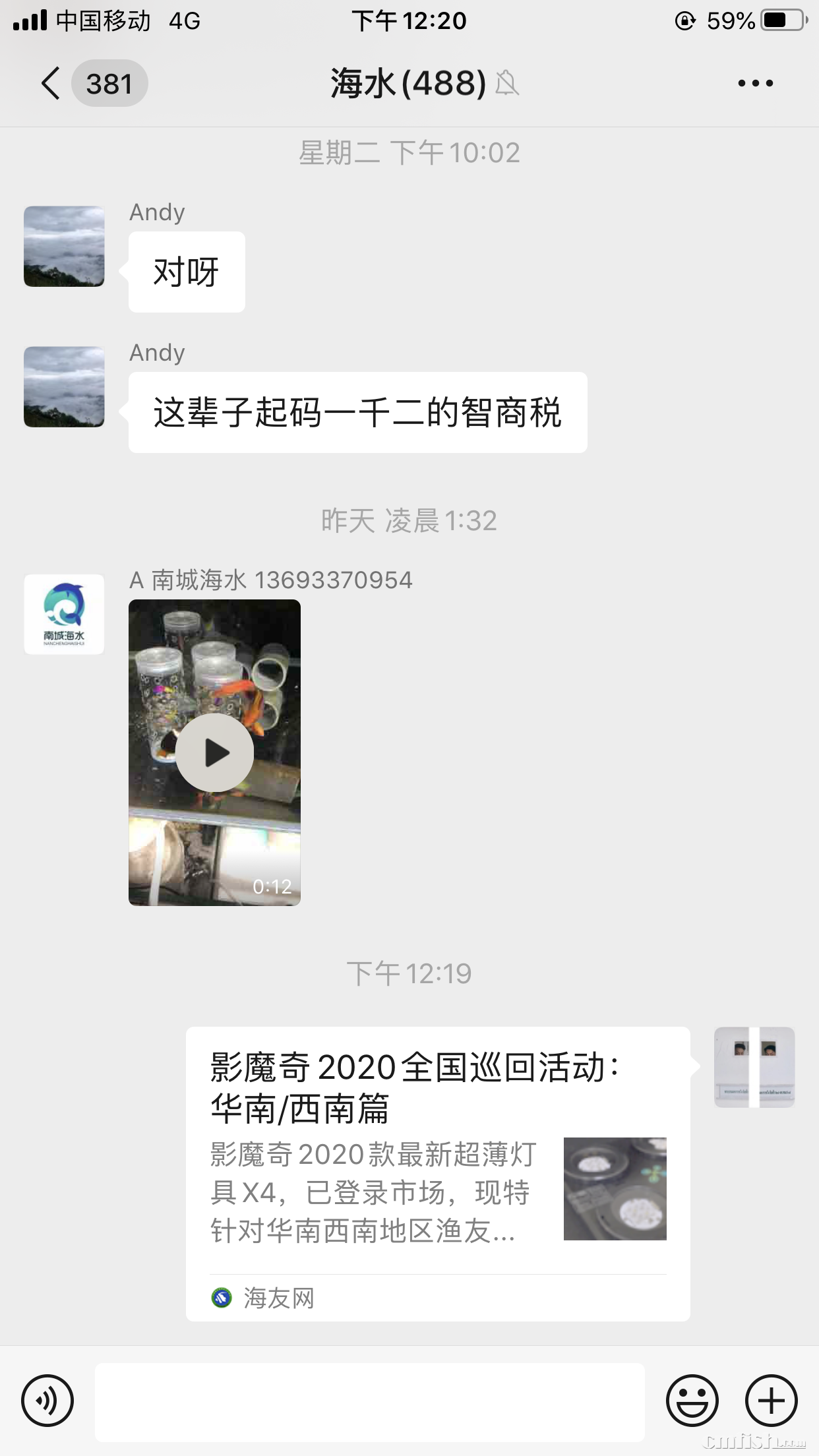Open Andy's cloudy mountain avatar
The height and width of the screenshot is (1456, 819).
coord(64,247)
